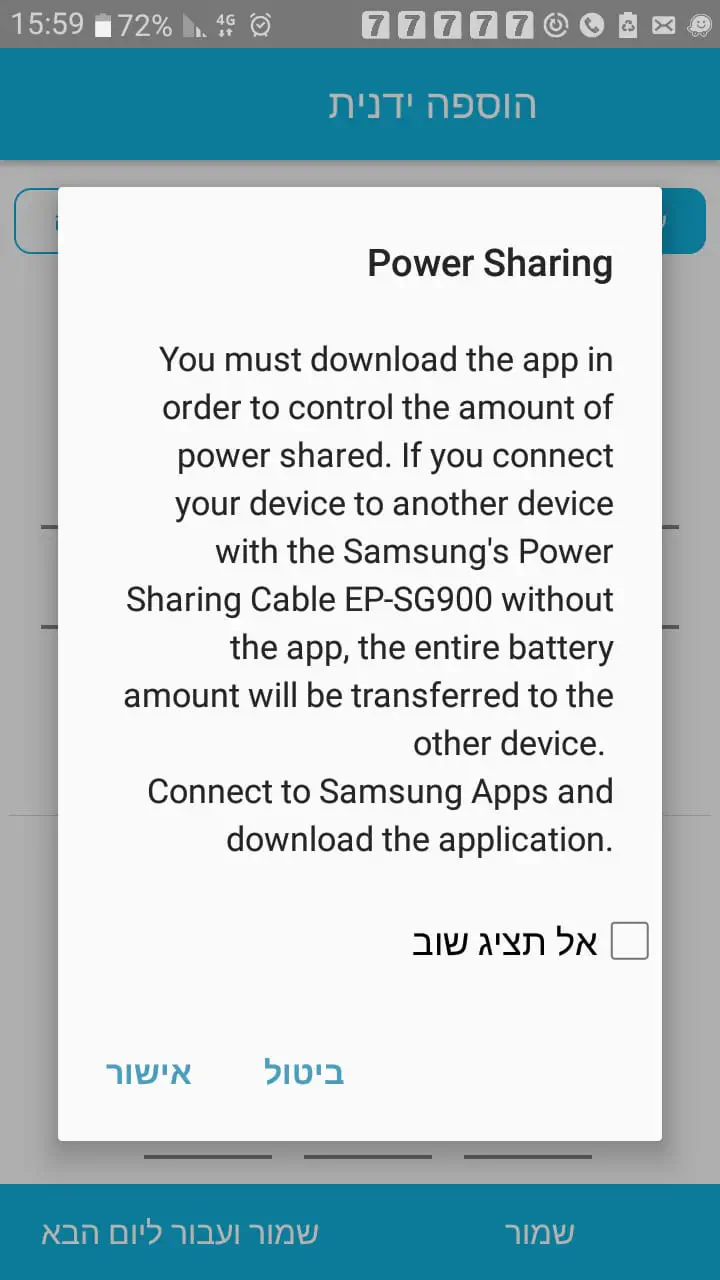Select שמור ועבור ליום הבא
The height and width of the screenshot is (1280, 720).
[x=180, y=1232]
